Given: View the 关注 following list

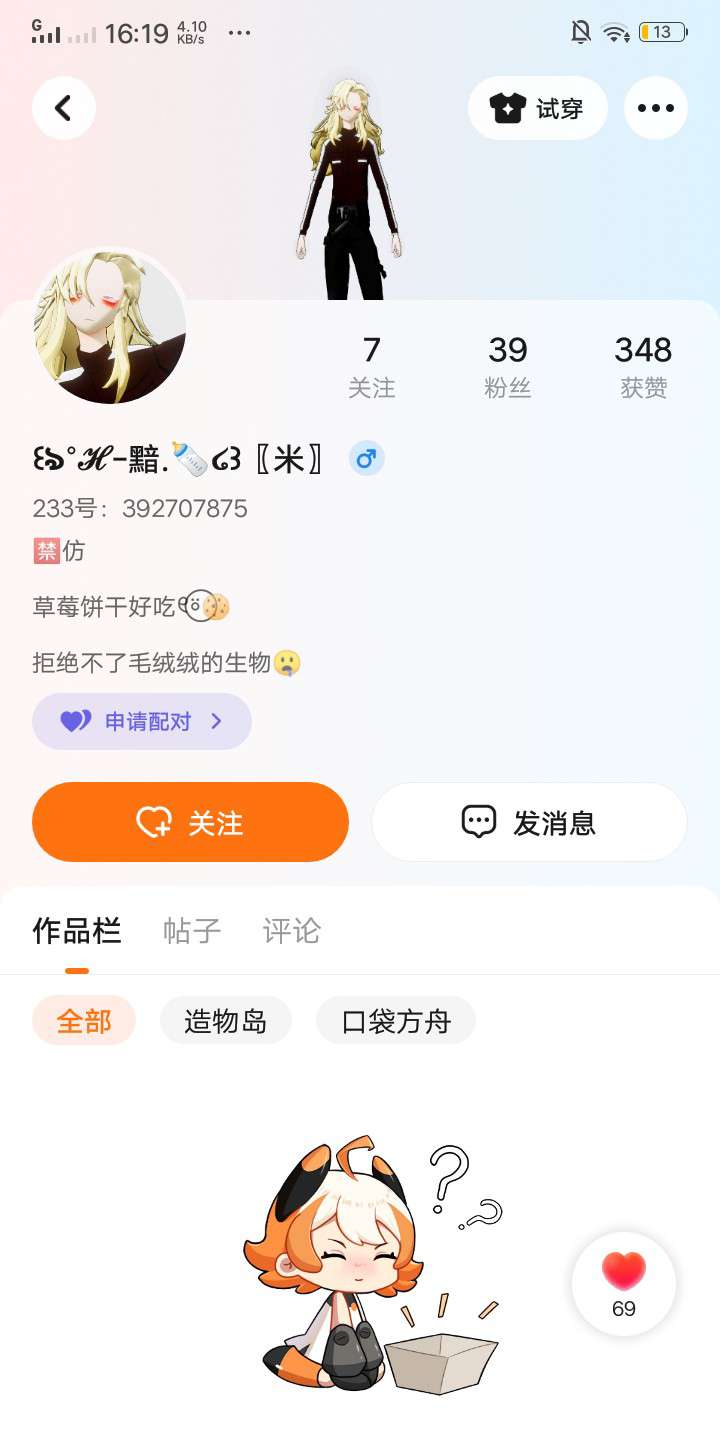Looking at the screenshot, I should (x=372, y=366).
